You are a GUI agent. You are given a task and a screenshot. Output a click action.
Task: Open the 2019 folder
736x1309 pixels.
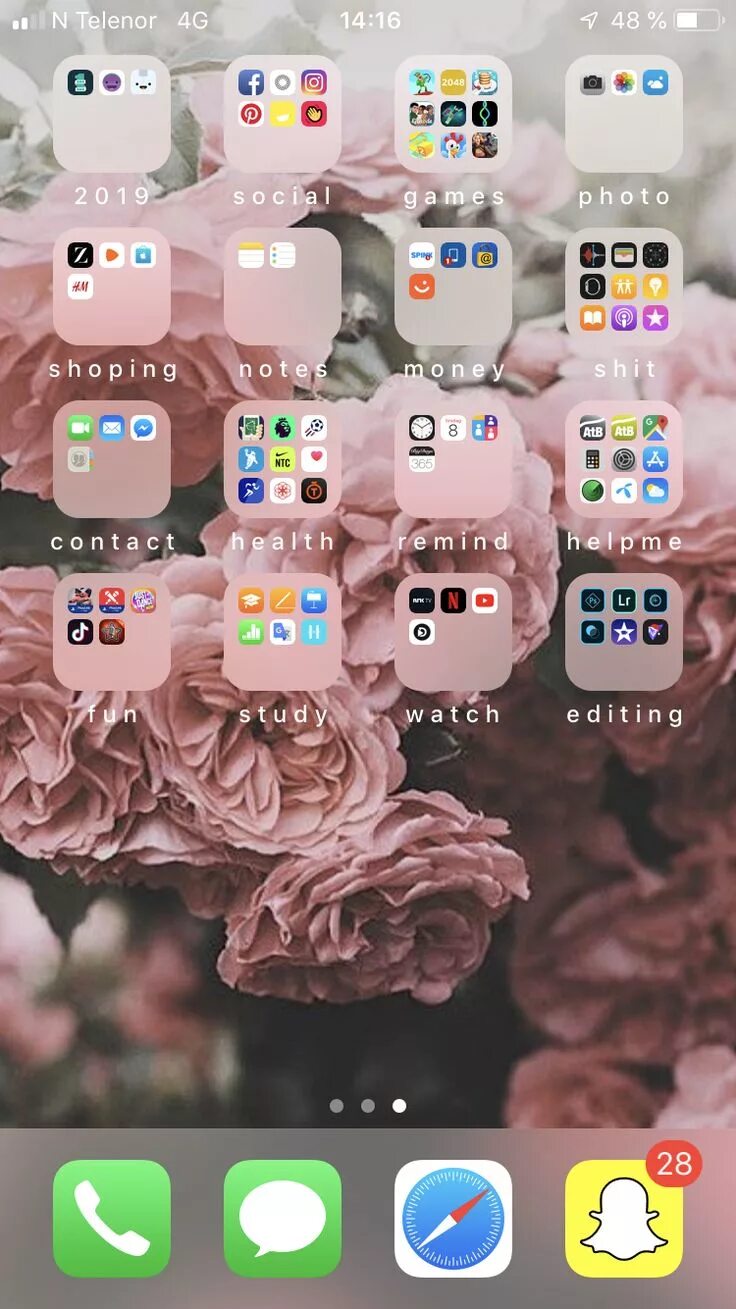tap(112, 115)
